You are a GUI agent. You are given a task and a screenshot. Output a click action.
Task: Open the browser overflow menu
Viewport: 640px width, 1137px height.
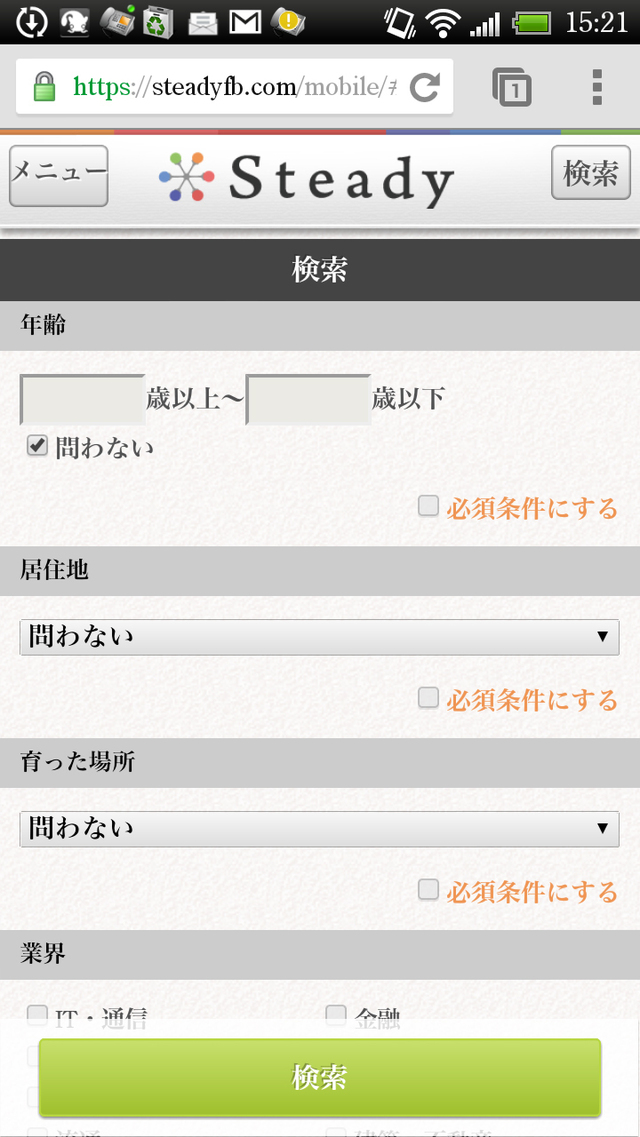(597, 88)
